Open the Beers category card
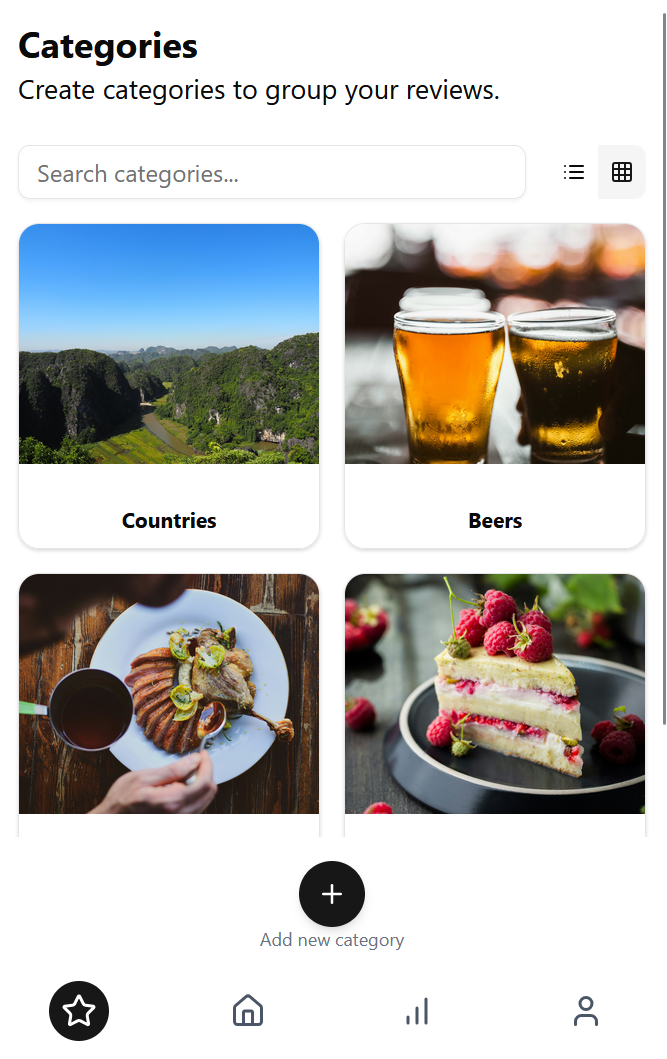Viewport: 667px width, 1059px height. [495, 385]
